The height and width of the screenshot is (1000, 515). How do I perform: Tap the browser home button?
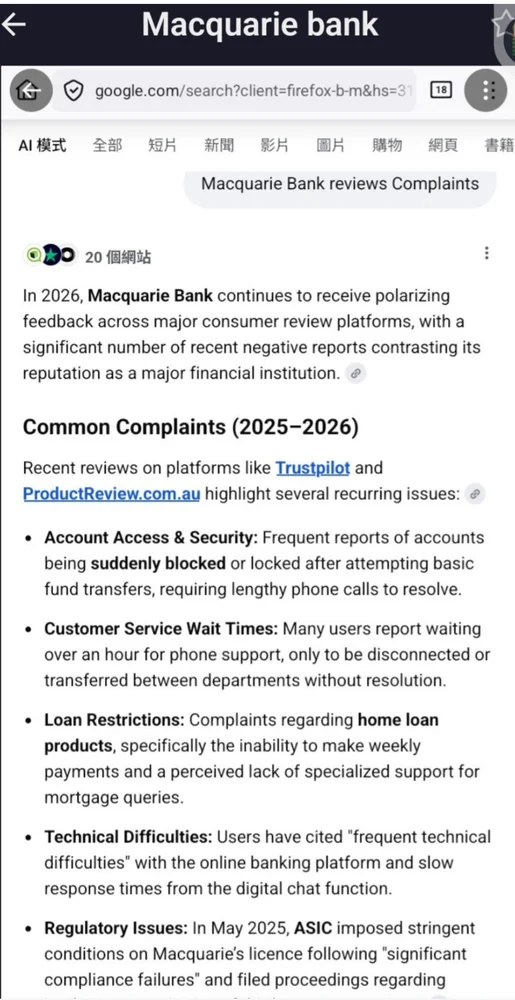pyautogui.click(x=30, y=91)
